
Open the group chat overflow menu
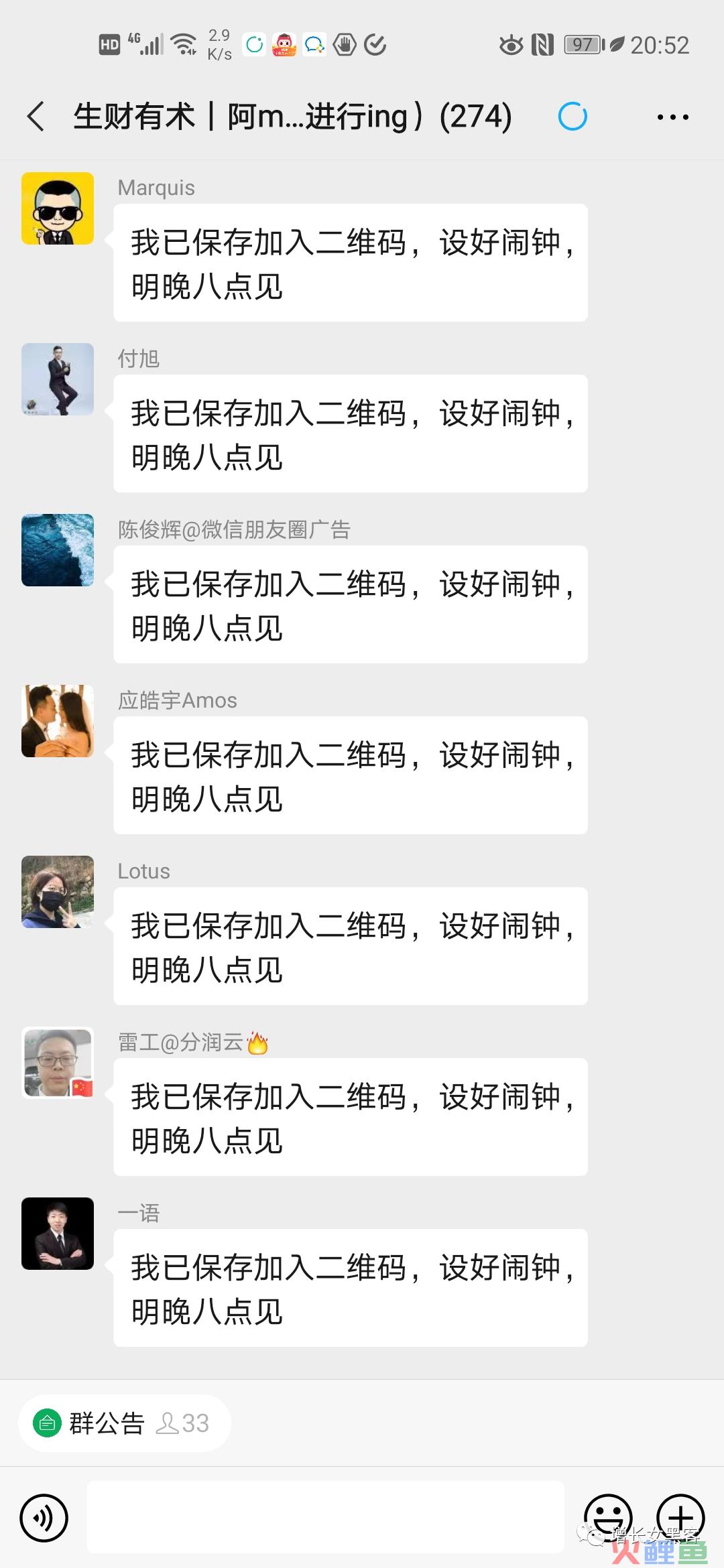point(672,117)
